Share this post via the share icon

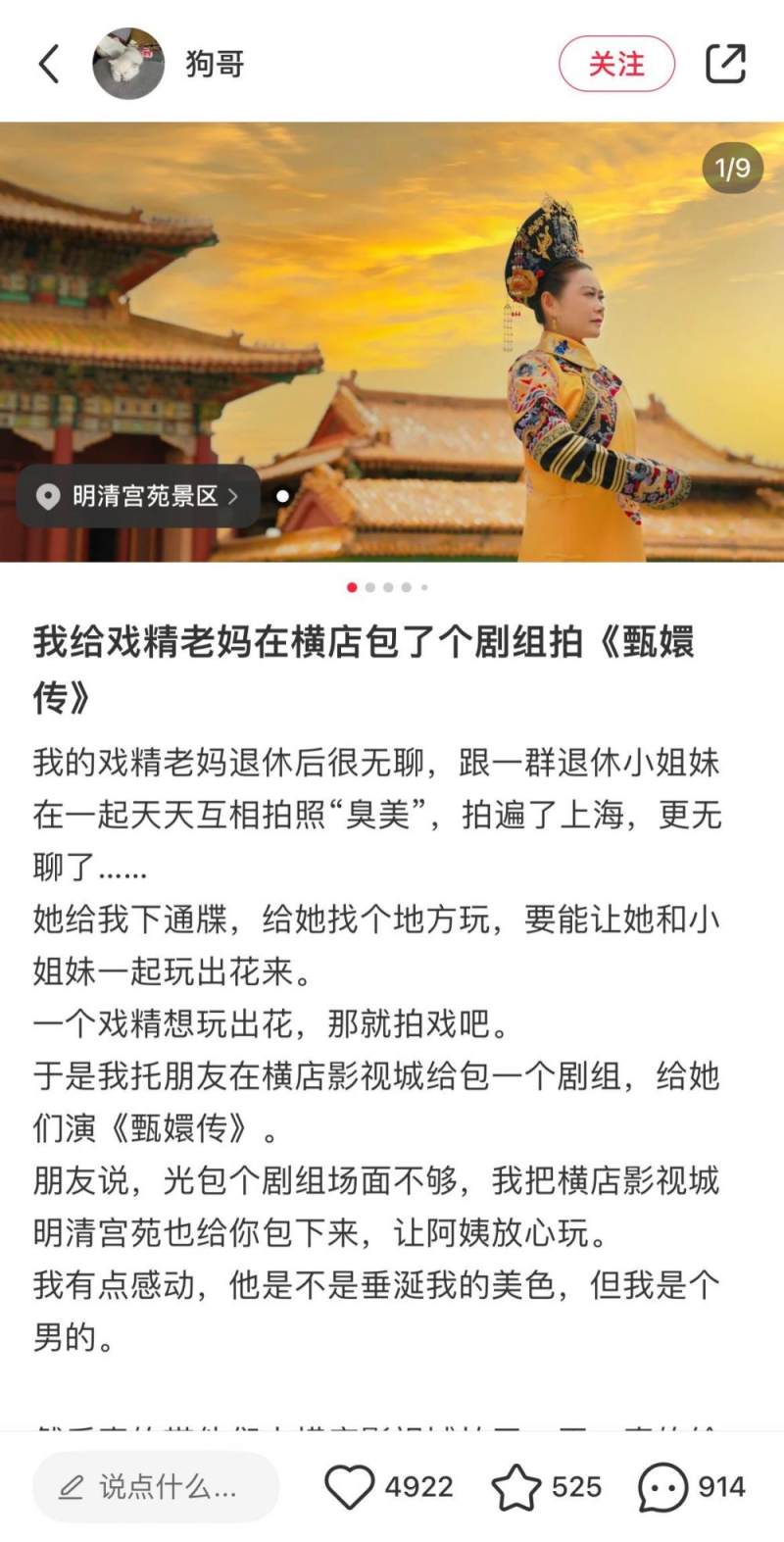pyautogui.click(x=725, y=65)
